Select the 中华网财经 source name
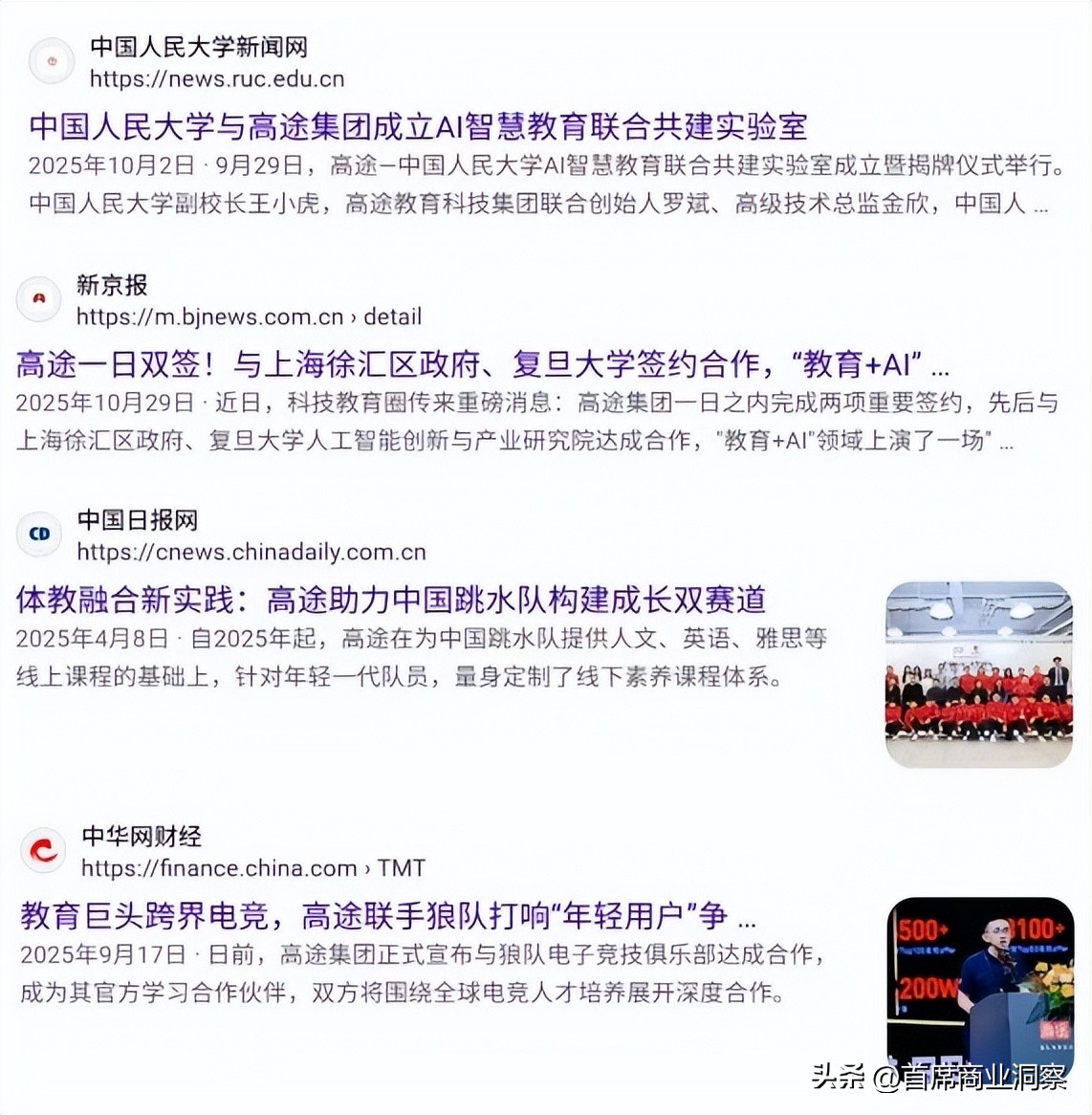 tap(140, 838)
